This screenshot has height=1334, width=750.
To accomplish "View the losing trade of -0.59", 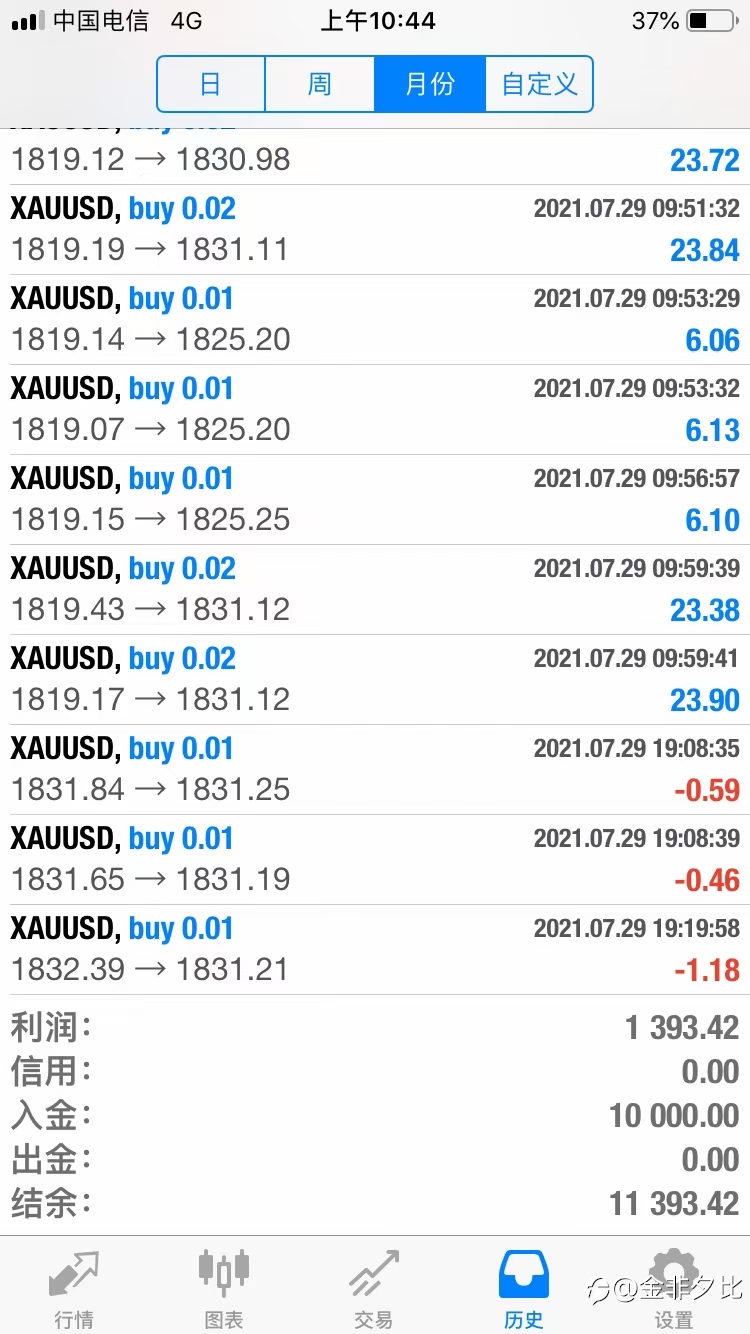I will pos(375,770).
